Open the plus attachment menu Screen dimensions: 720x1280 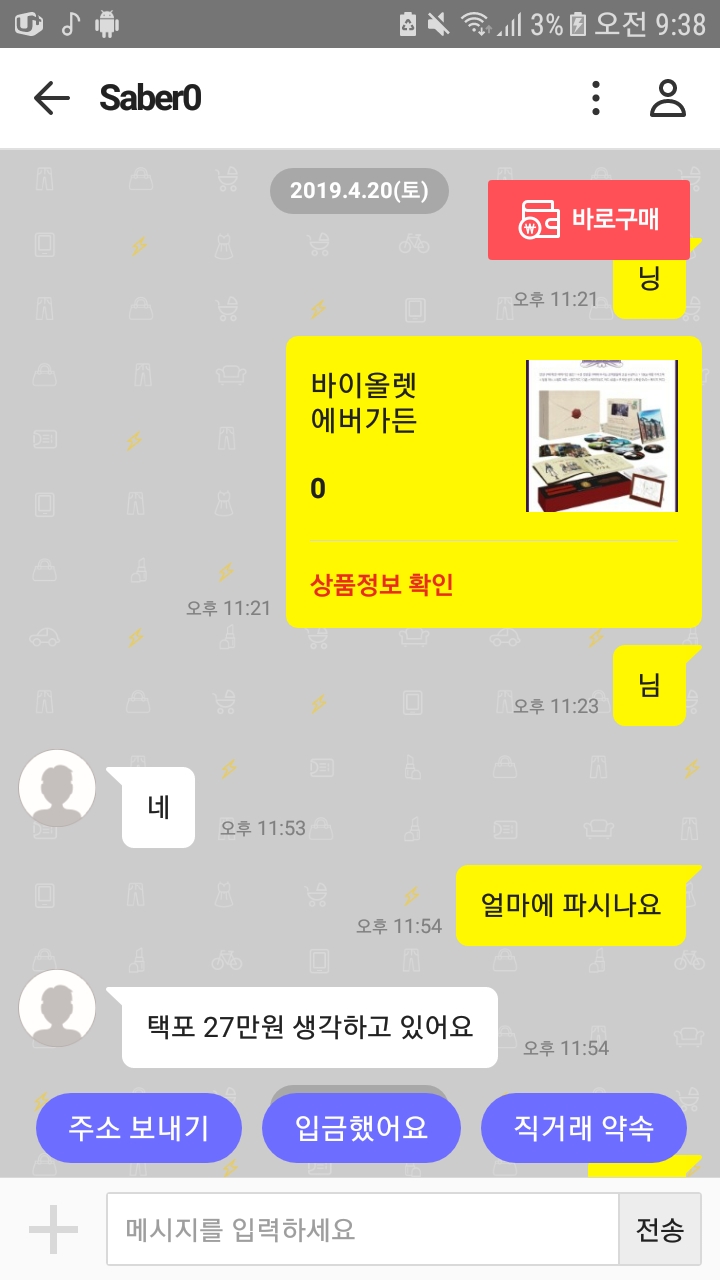click(53, 1229)
